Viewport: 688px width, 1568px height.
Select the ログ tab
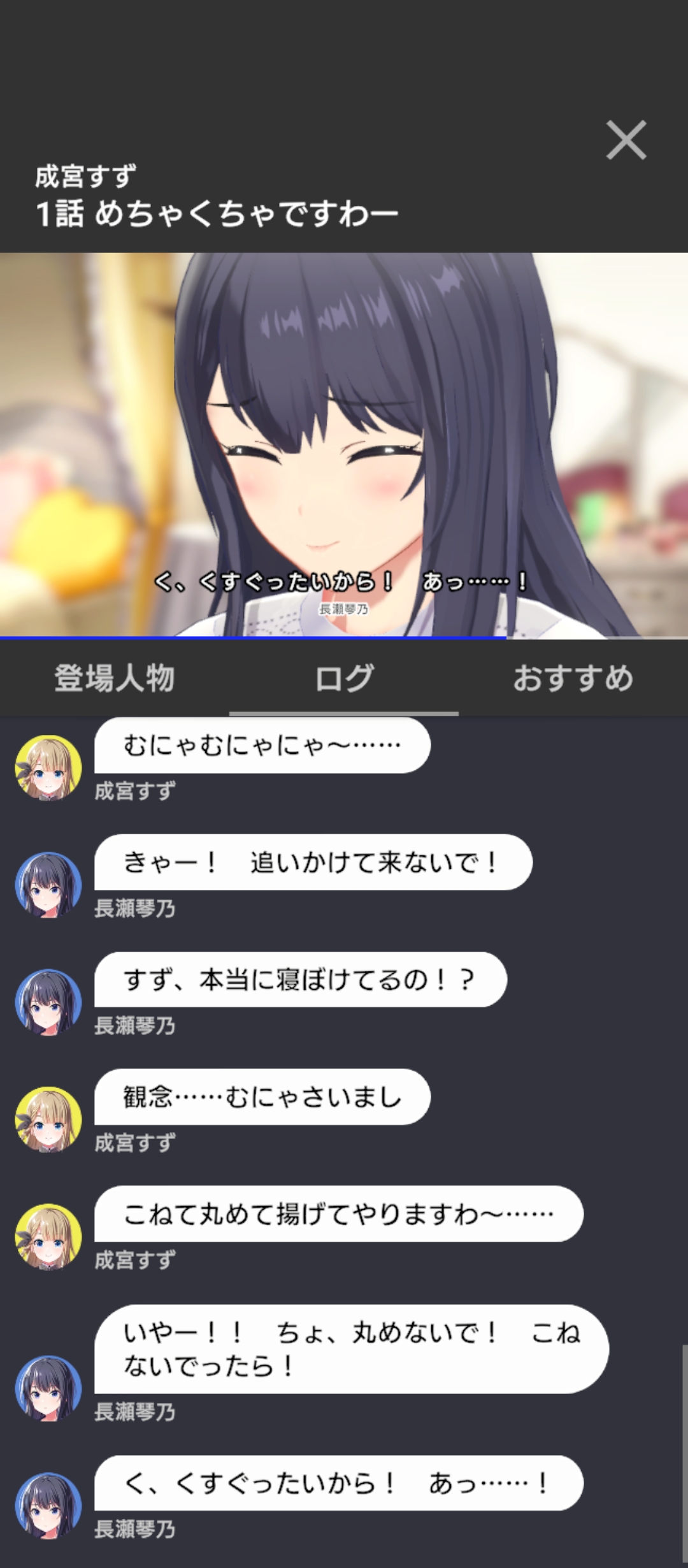coord(344,678)
